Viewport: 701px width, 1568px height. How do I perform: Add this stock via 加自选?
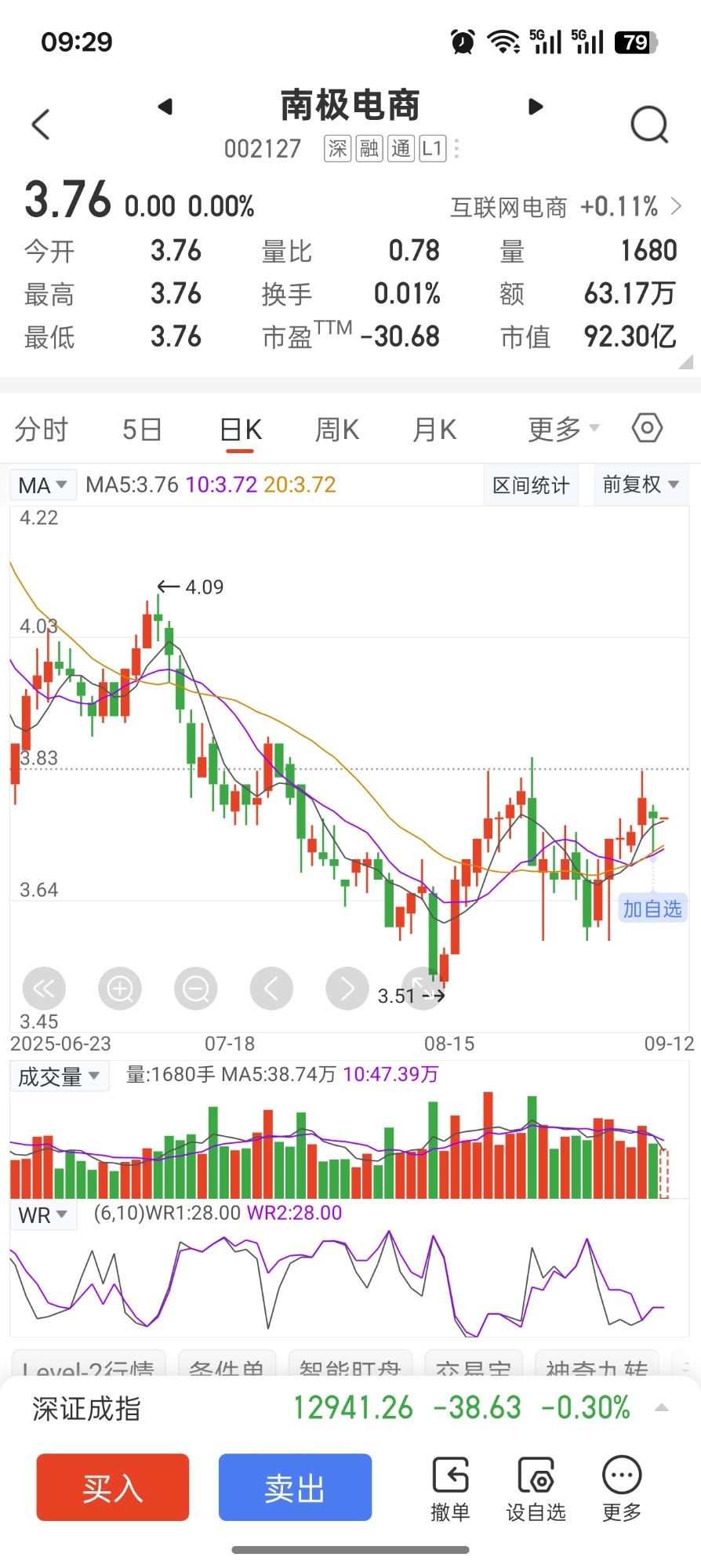652,909
